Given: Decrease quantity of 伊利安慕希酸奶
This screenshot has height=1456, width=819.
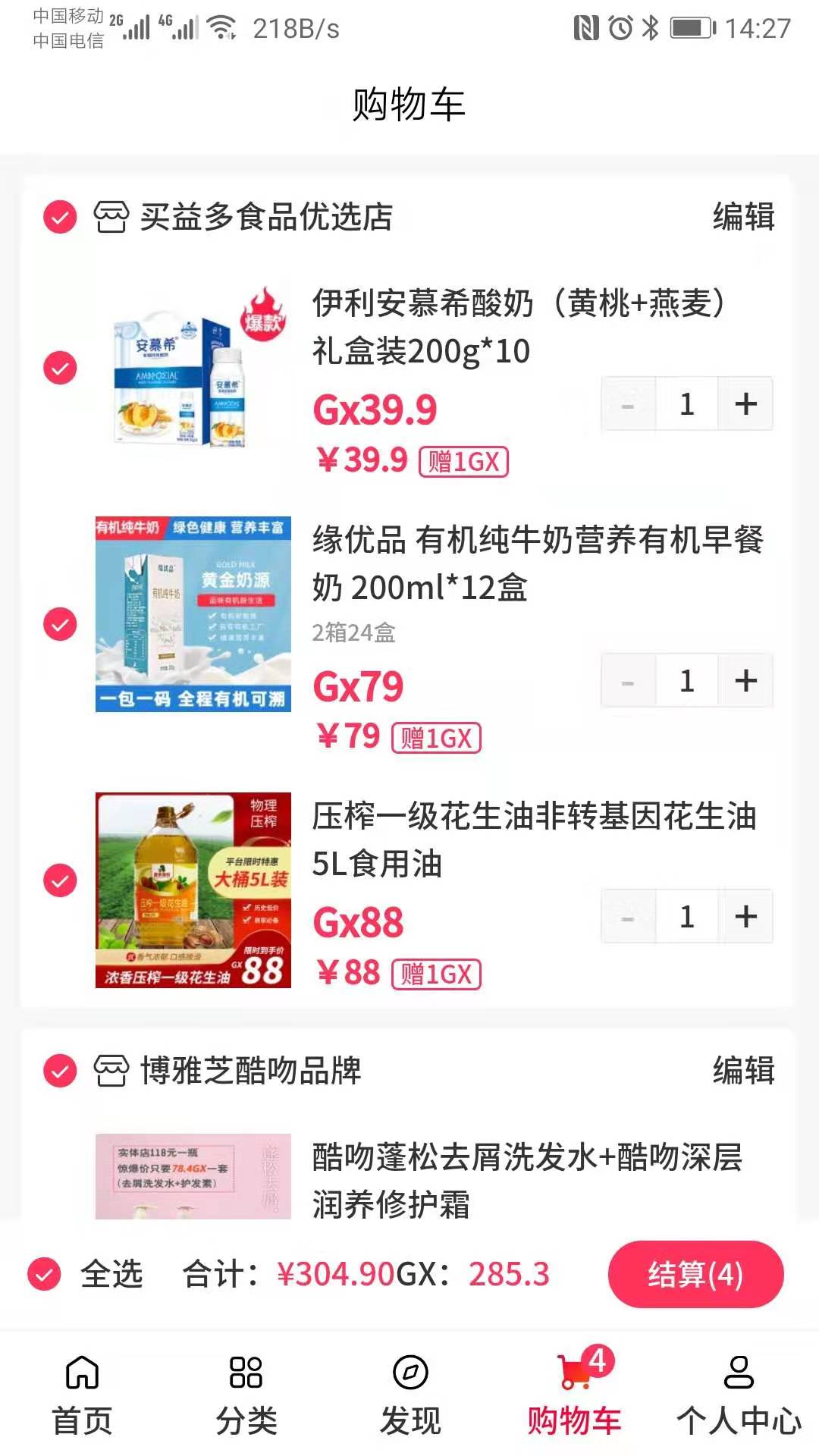Looking at the screenshot, I should point(628,404).
